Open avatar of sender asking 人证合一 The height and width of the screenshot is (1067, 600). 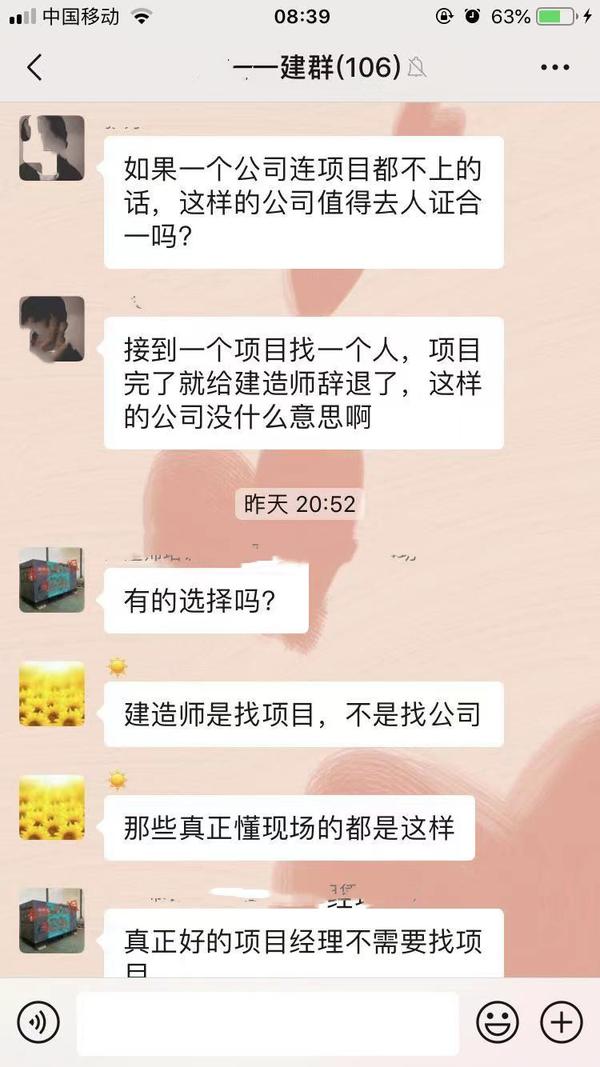click(52, 148)
